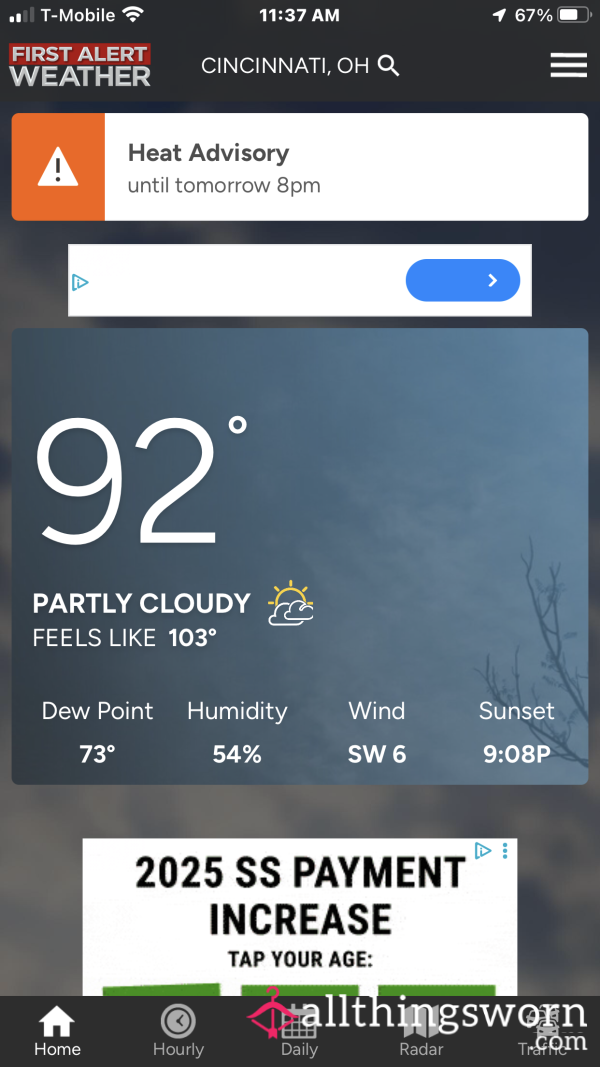600x1067 pixels.
Task: Open the current conditions card
Action: click(300, 556)
